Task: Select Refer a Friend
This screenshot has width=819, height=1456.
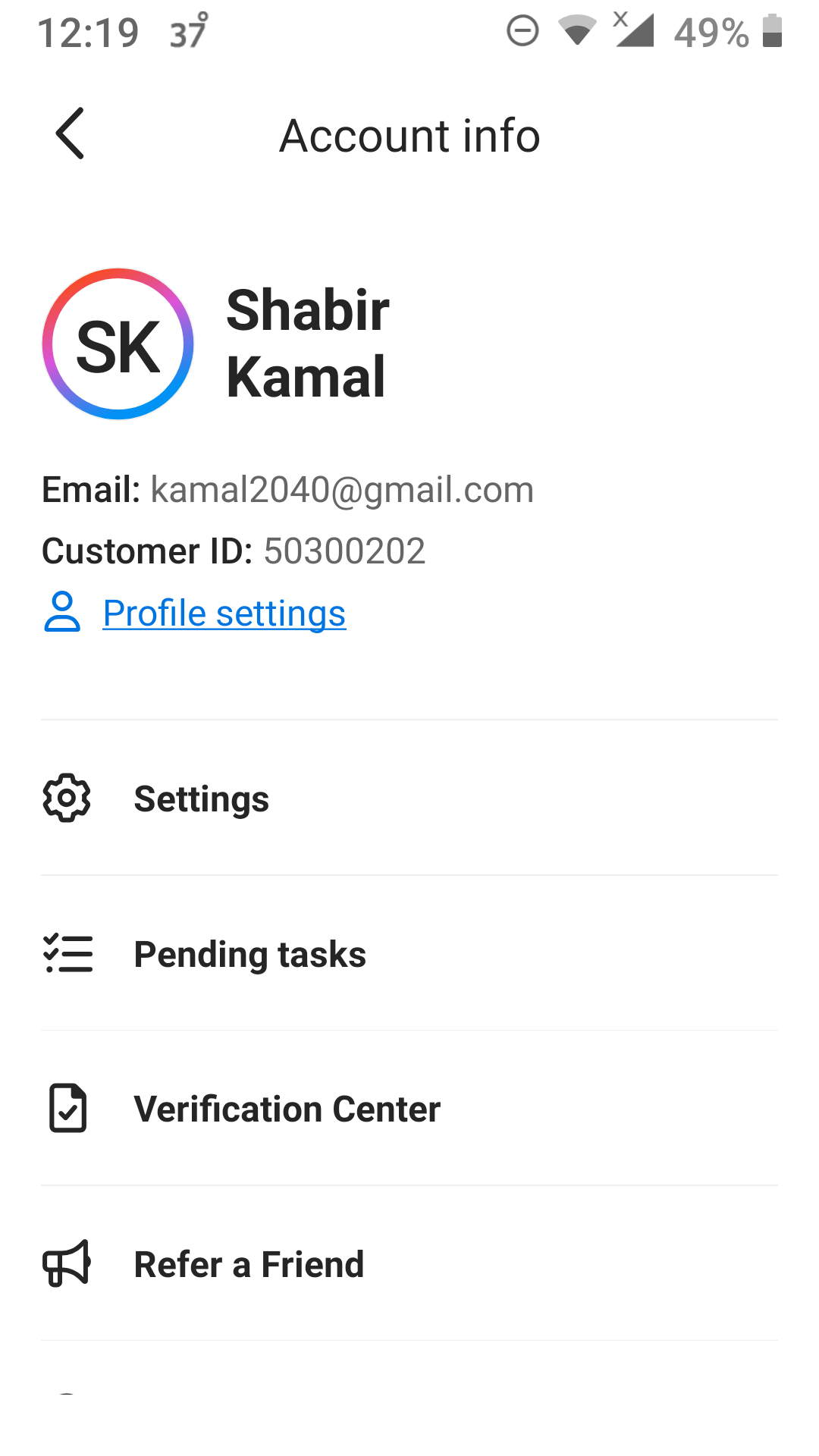Action: [x=409, y=1264]
